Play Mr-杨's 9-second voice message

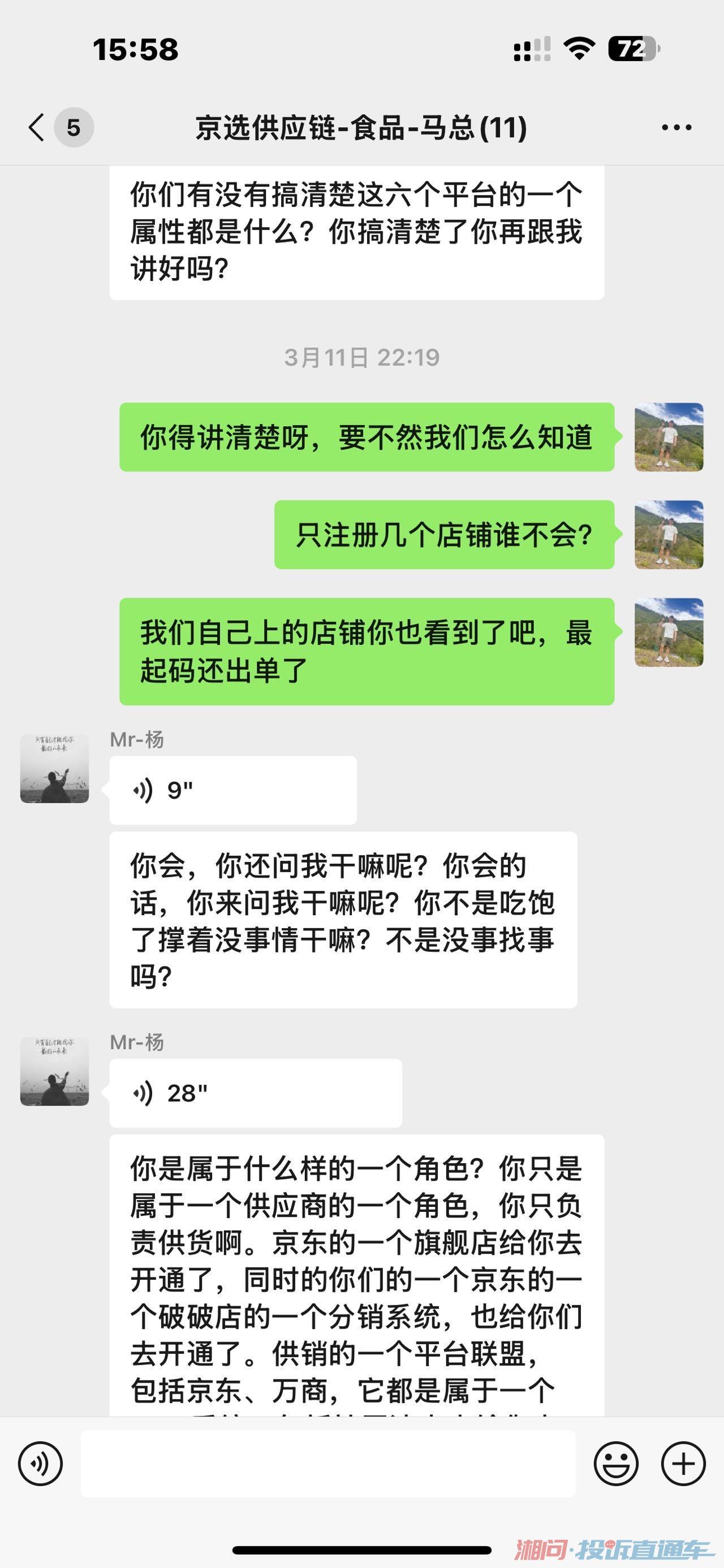232,790
